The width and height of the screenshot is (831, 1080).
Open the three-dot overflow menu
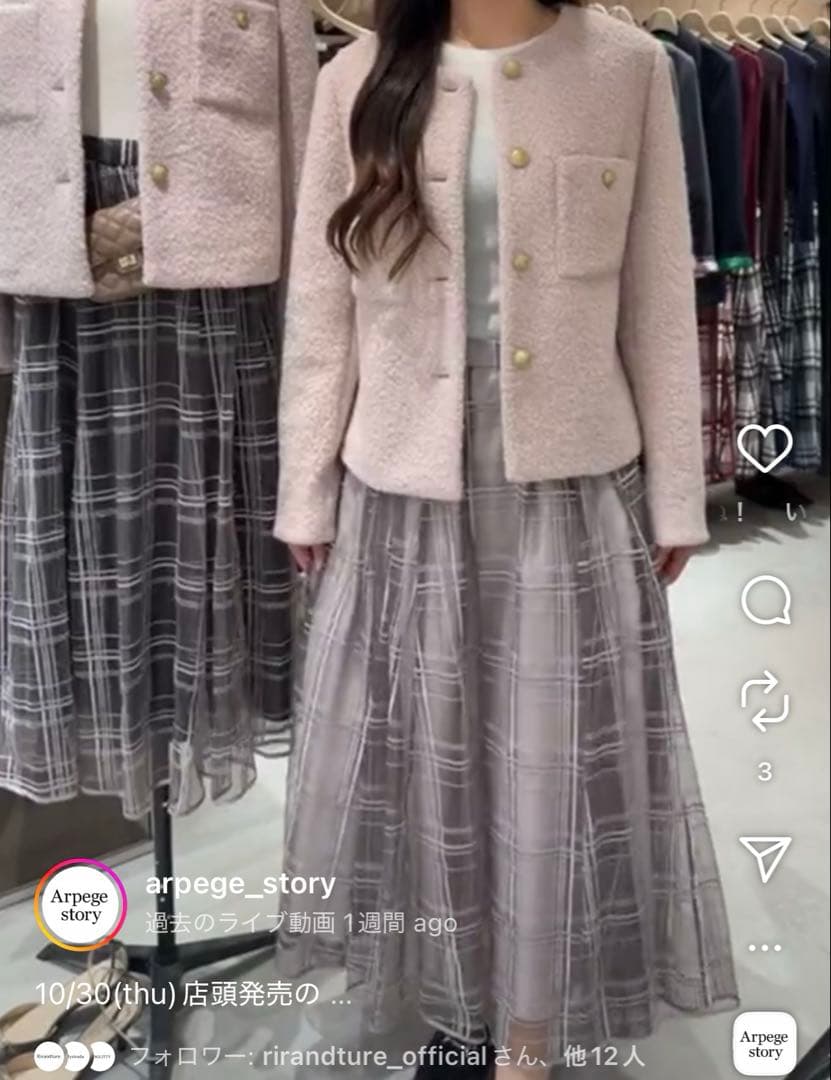(765, 948)
